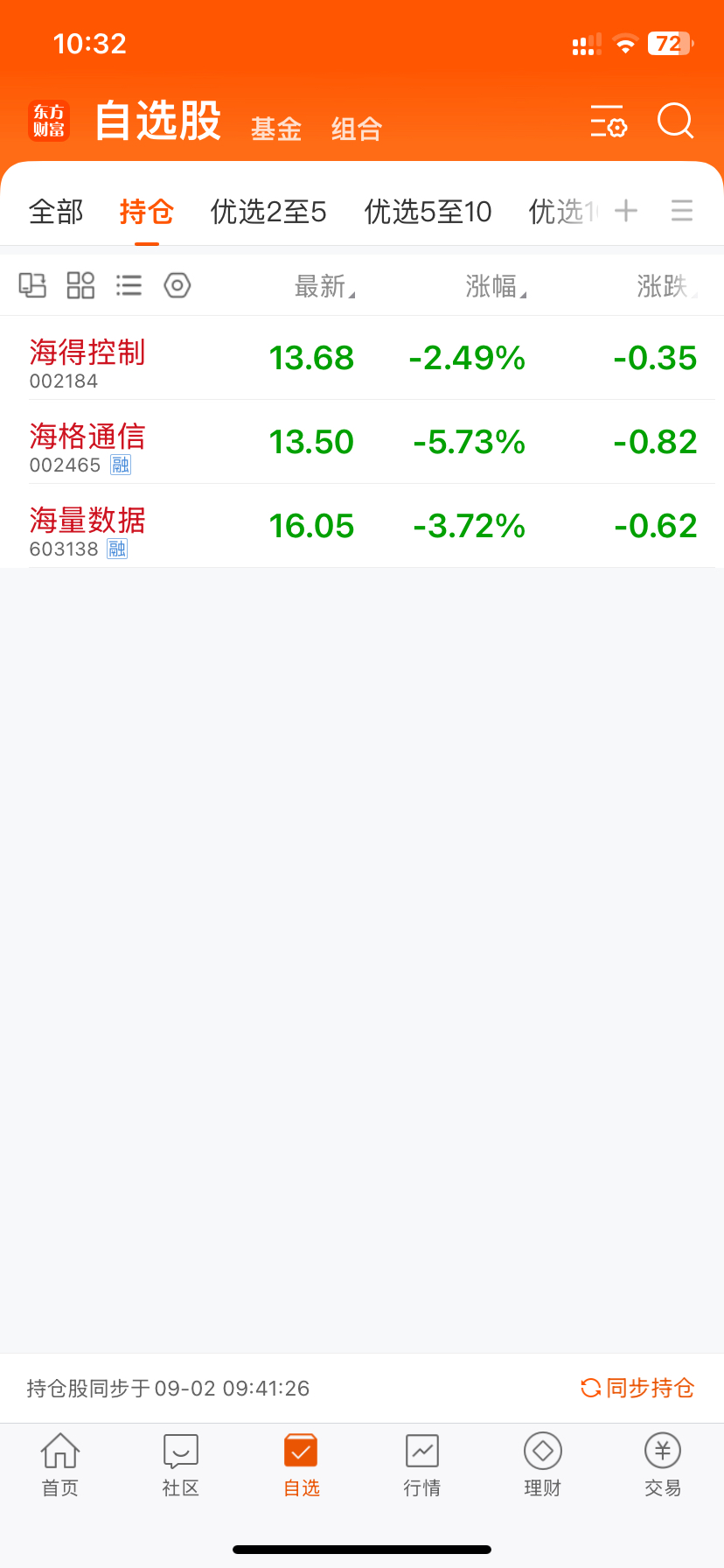Sort by 最新 price column
This screenshot has height=1568, width=724.
(x=324, y=286)
